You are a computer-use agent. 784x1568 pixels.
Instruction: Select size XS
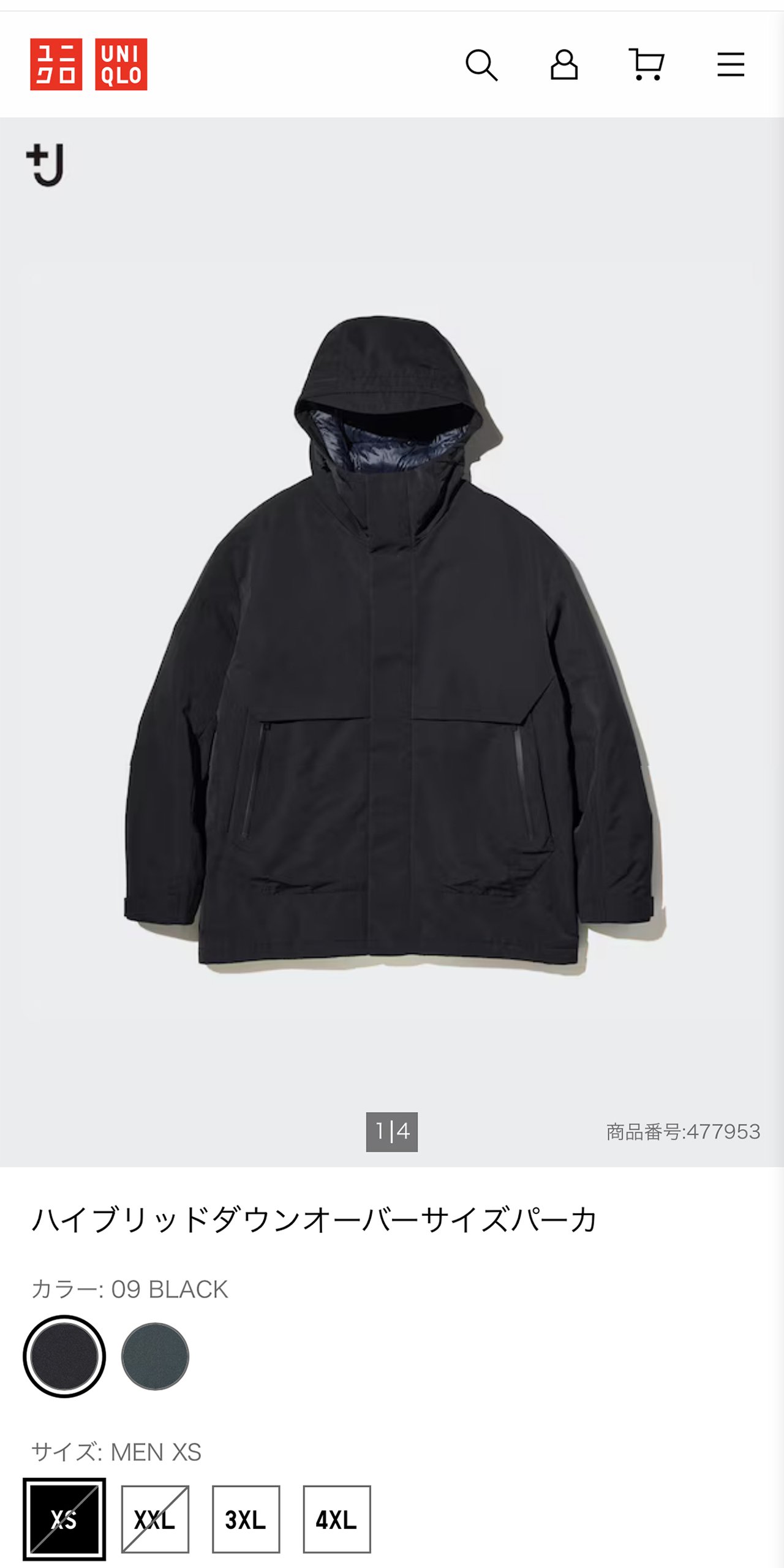tap(64, 1520)
